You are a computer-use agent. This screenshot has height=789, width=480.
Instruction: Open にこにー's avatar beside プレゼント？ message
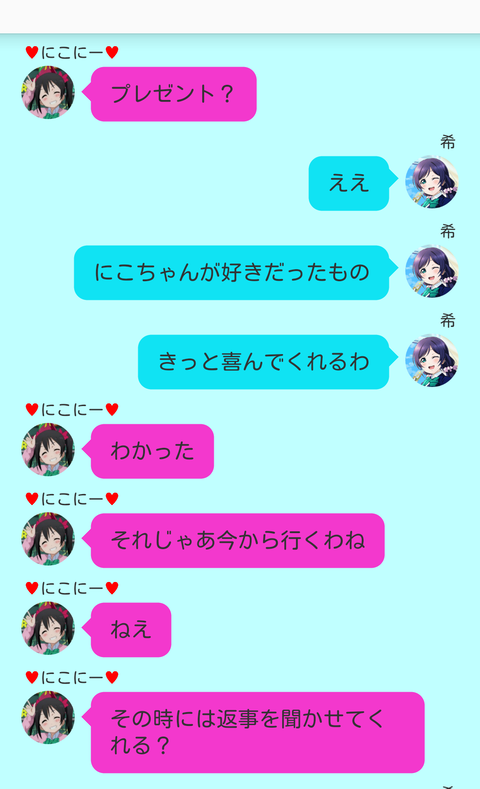48,93
